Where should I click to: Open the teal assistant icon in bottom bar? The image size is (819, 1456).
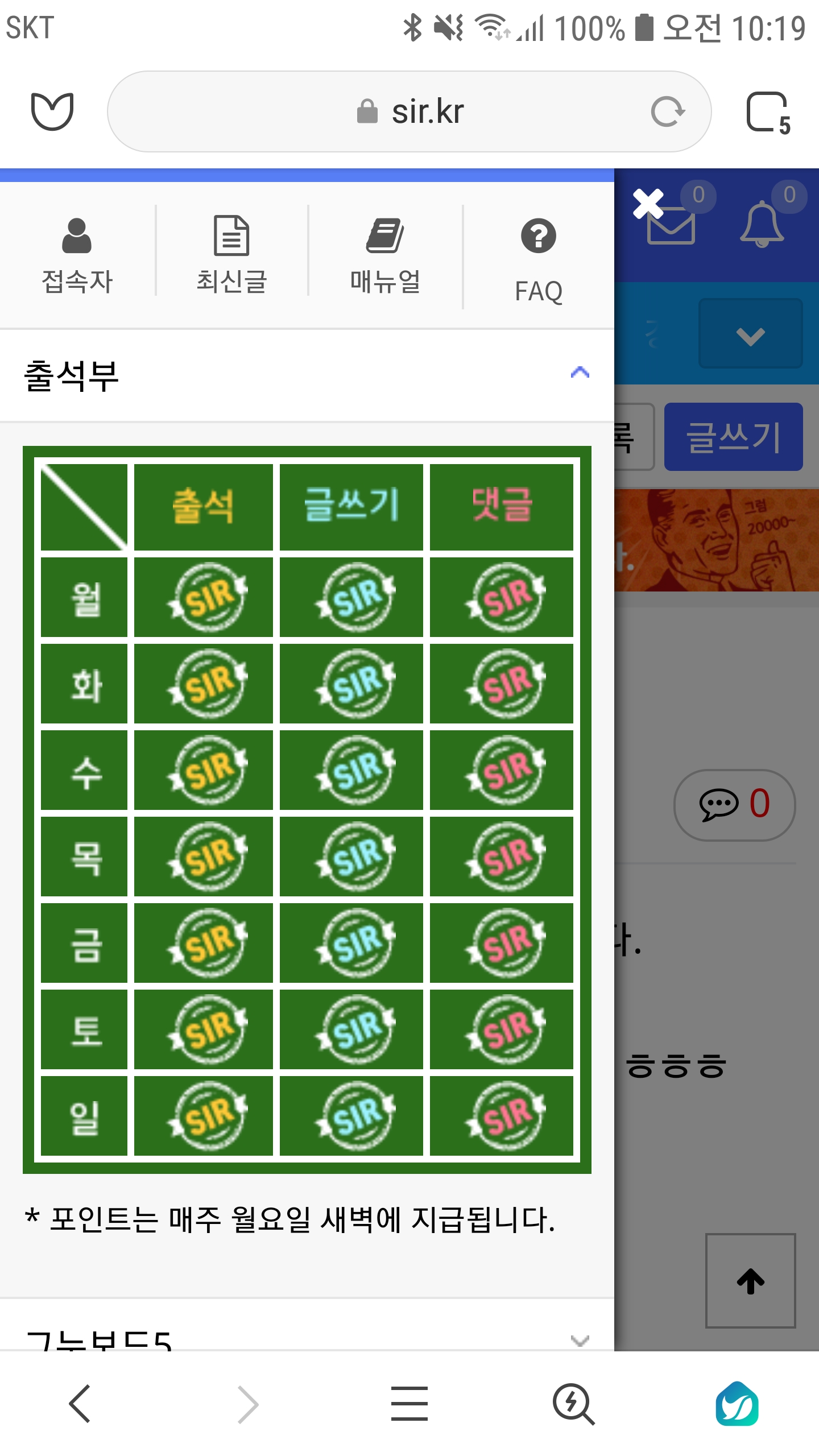737,1404
